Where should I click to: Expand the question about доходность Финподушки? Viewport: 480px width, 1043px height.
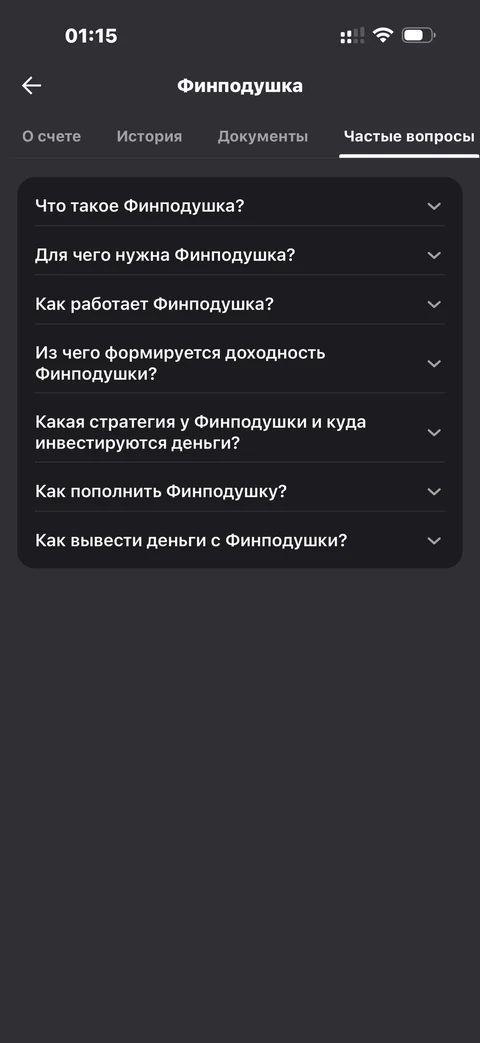coord(239,363)
